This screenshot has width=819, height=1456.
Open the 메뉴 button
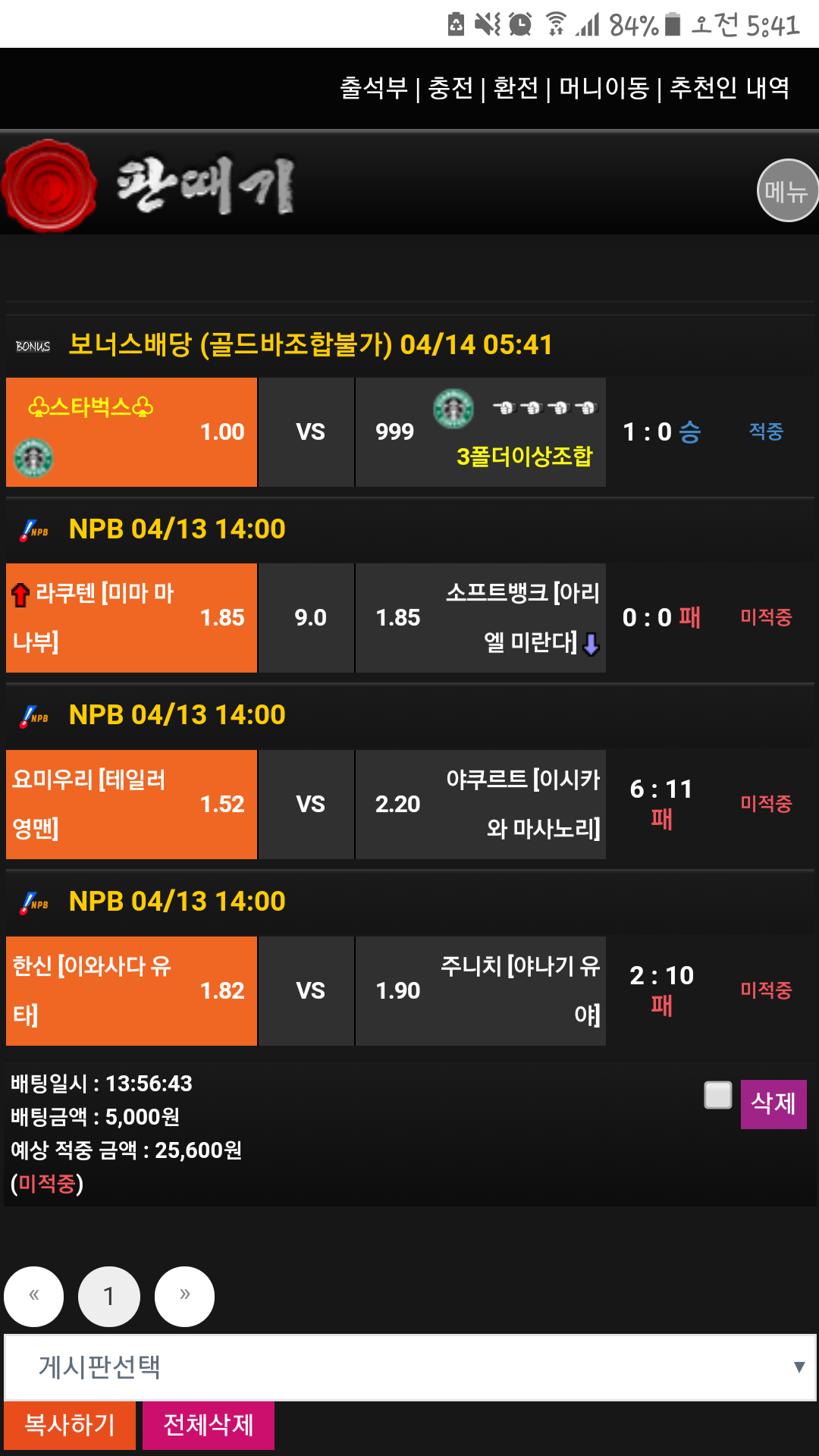(x=787, y=190)
